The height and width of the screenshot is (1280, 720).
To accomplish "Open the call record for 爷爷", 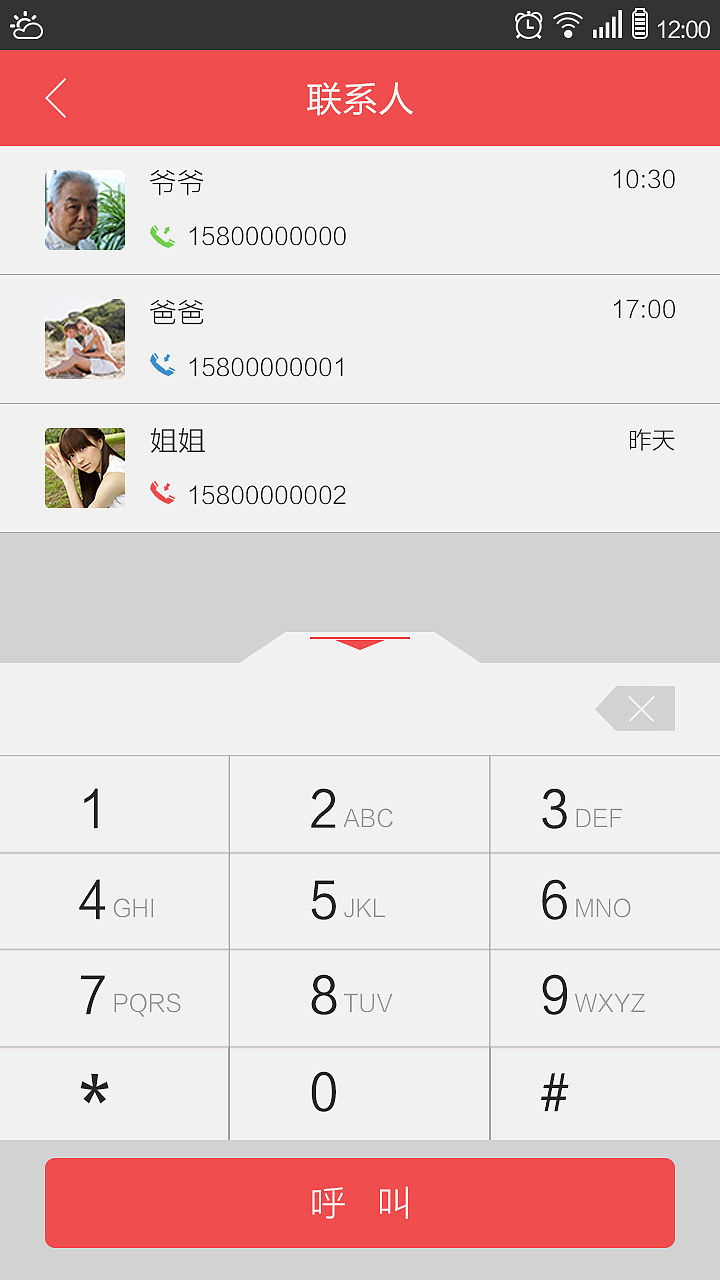I will coord(360,210).
